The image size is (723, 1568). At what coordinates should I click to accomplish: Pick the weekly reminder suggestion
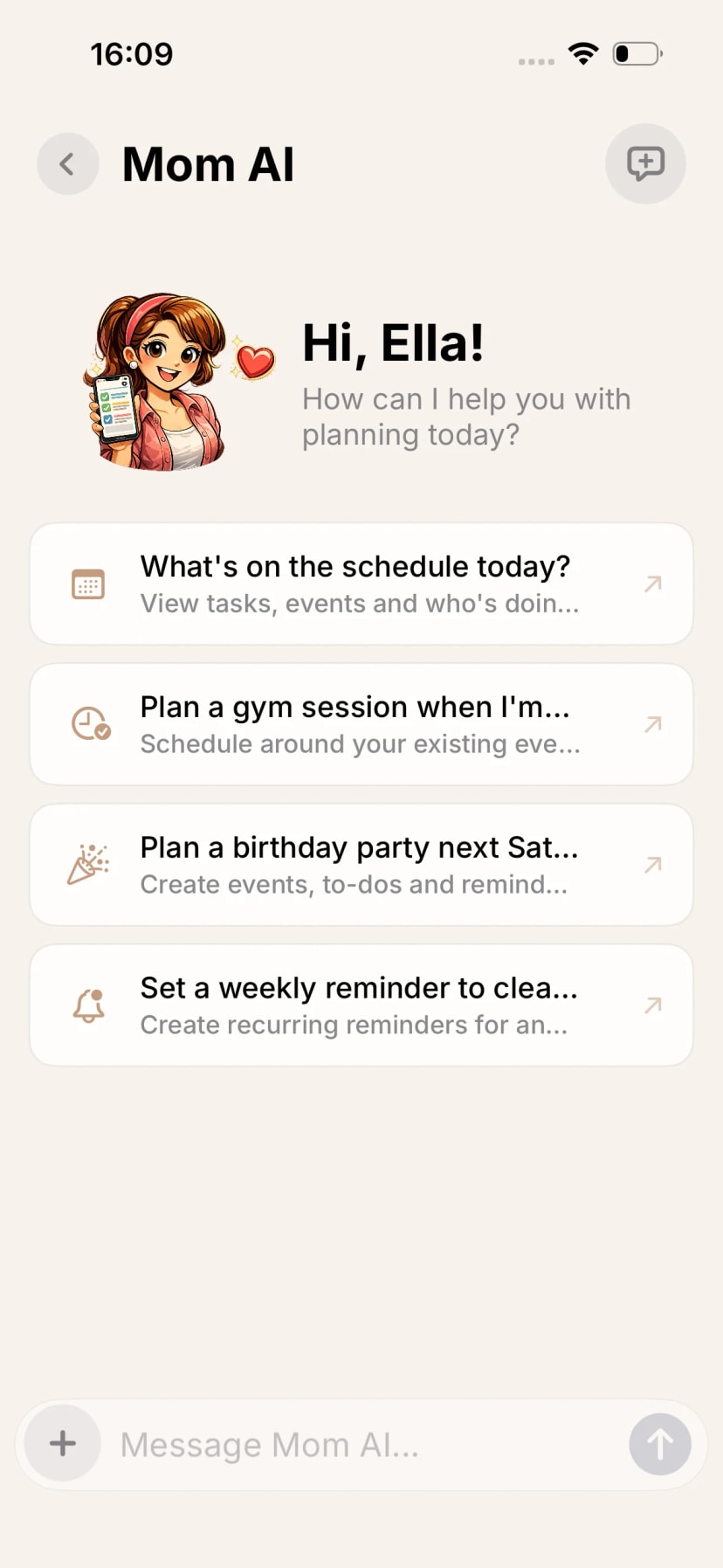tap(361, 1005)
